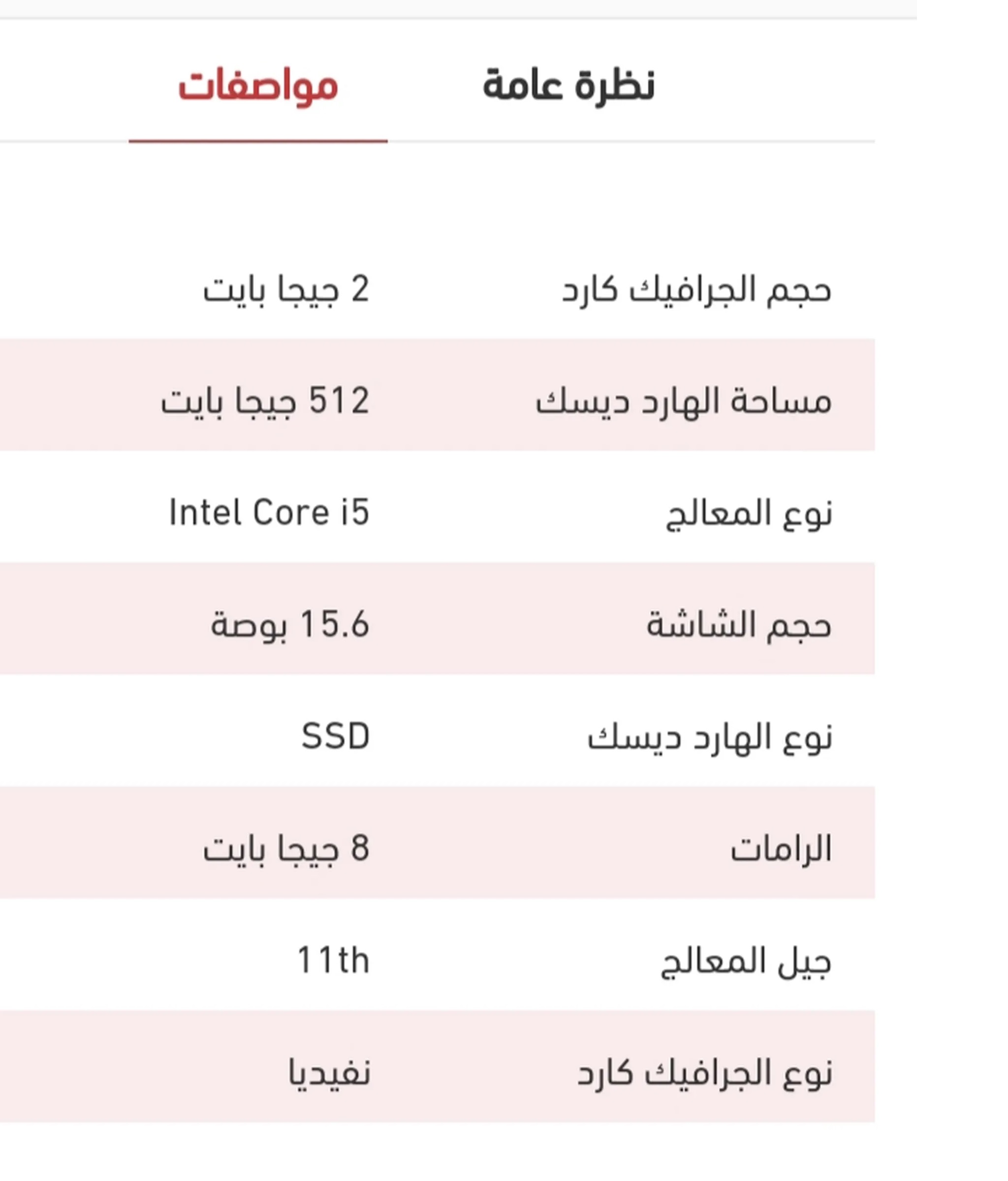Switch to the نظرة عامة tab
1008x1181 pixels.
click(568, 86)
